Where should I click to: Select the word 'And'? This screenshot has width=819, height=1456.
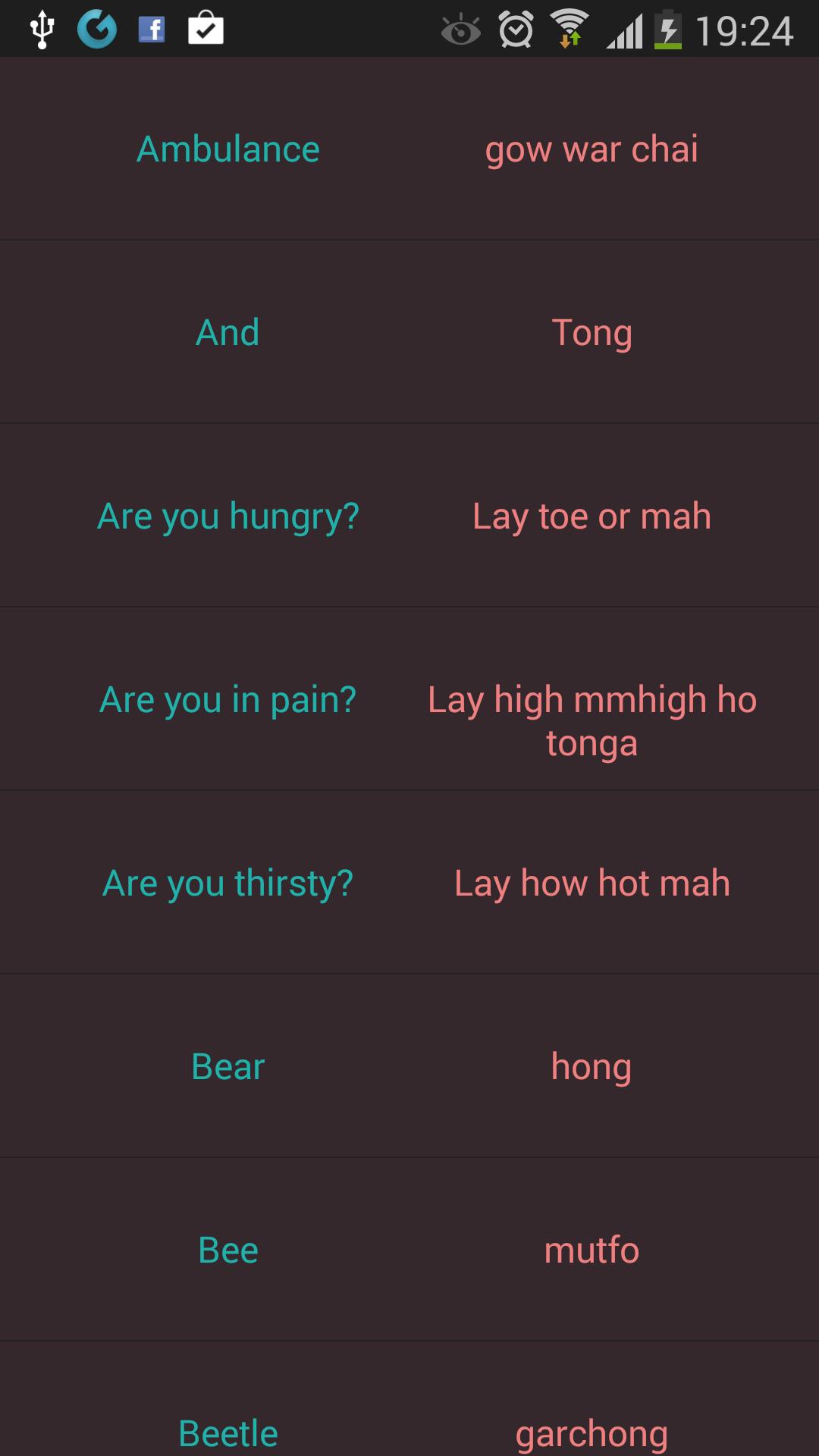pyautogui.click(x=227, y=331)
